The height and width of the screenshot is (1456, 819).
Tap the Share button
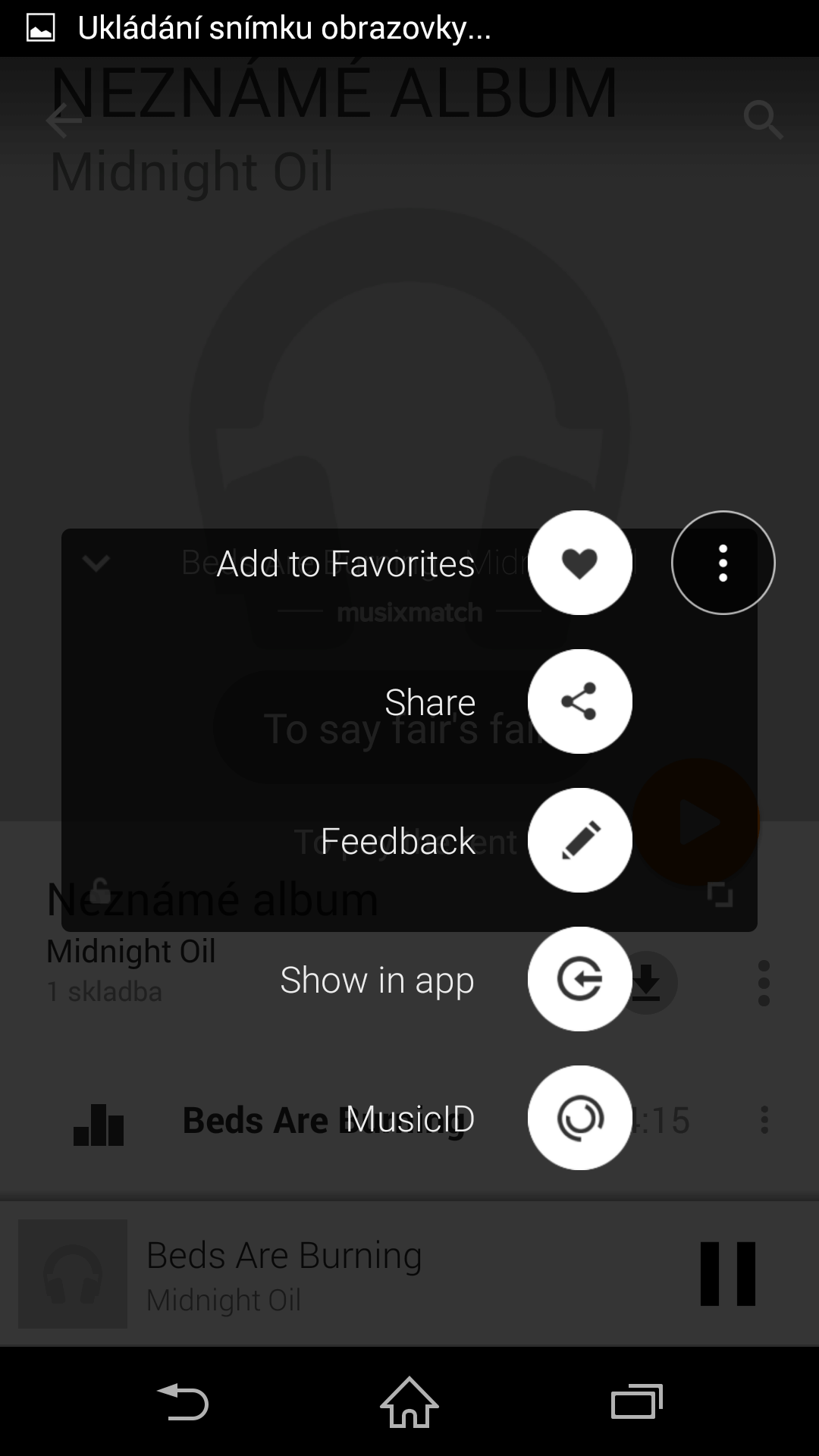580,701
